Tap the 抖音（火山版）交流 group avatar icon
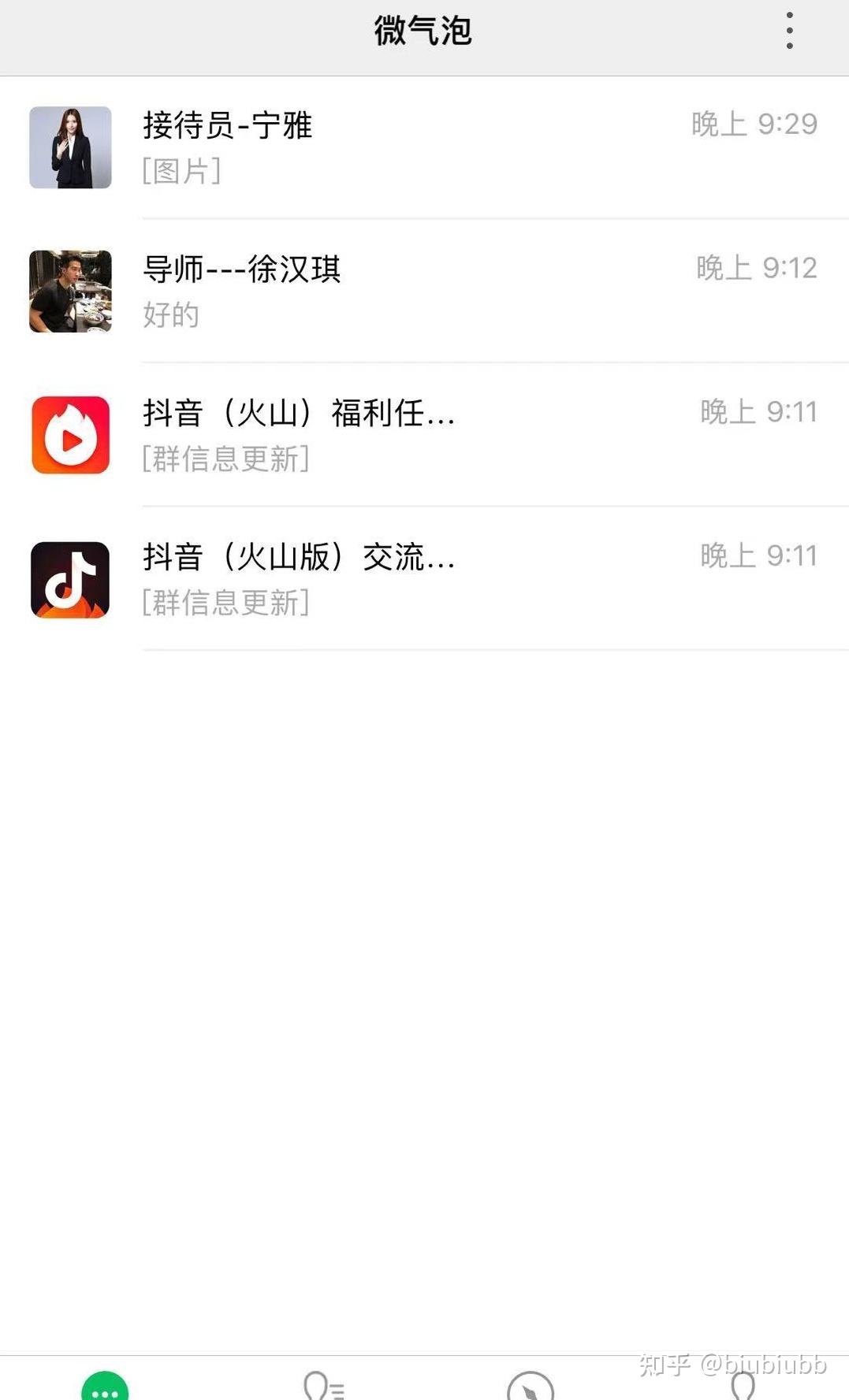The height and width of the screenshot is (1400, 849). [x=69, y=577]
